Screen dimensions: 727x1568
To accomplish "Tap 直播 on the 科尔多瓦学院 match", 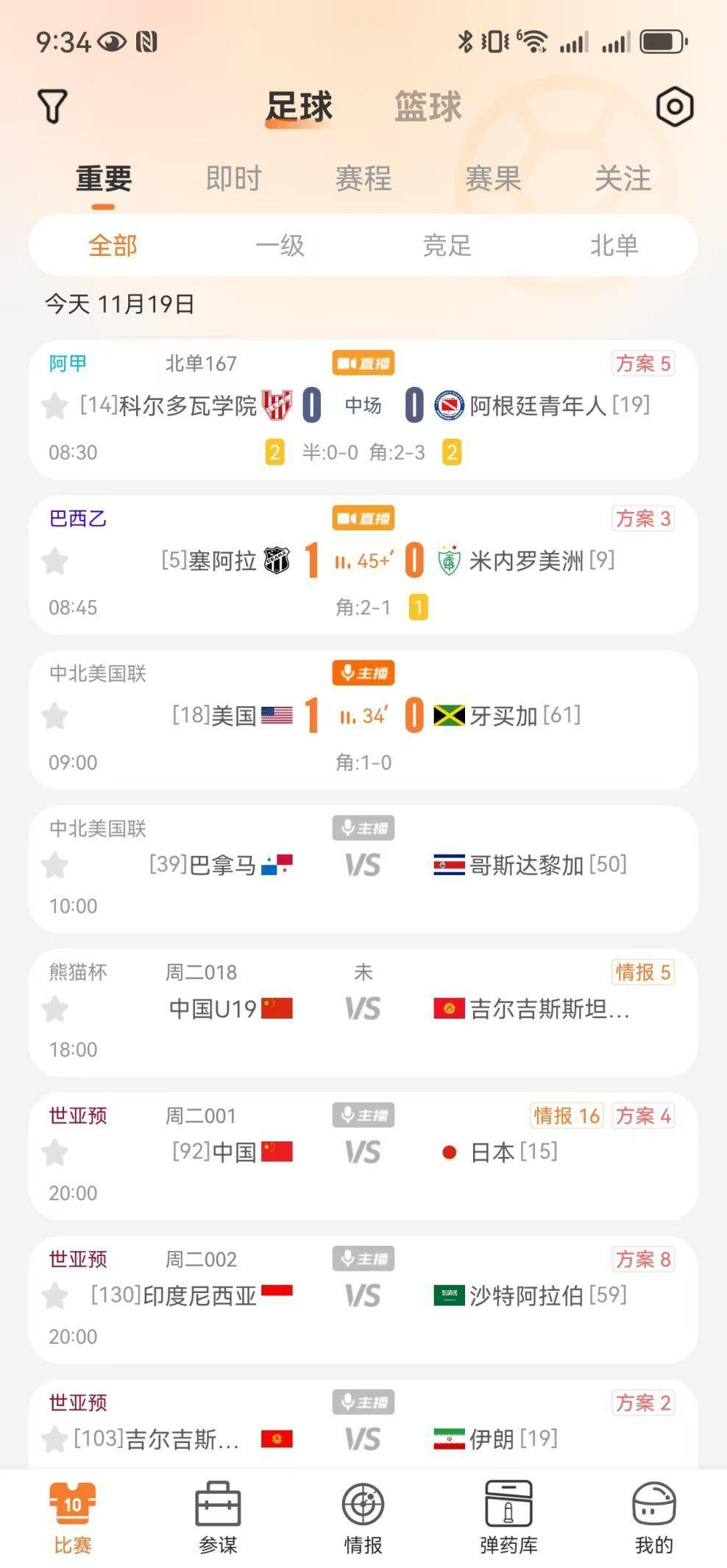I will click(363, 363).
